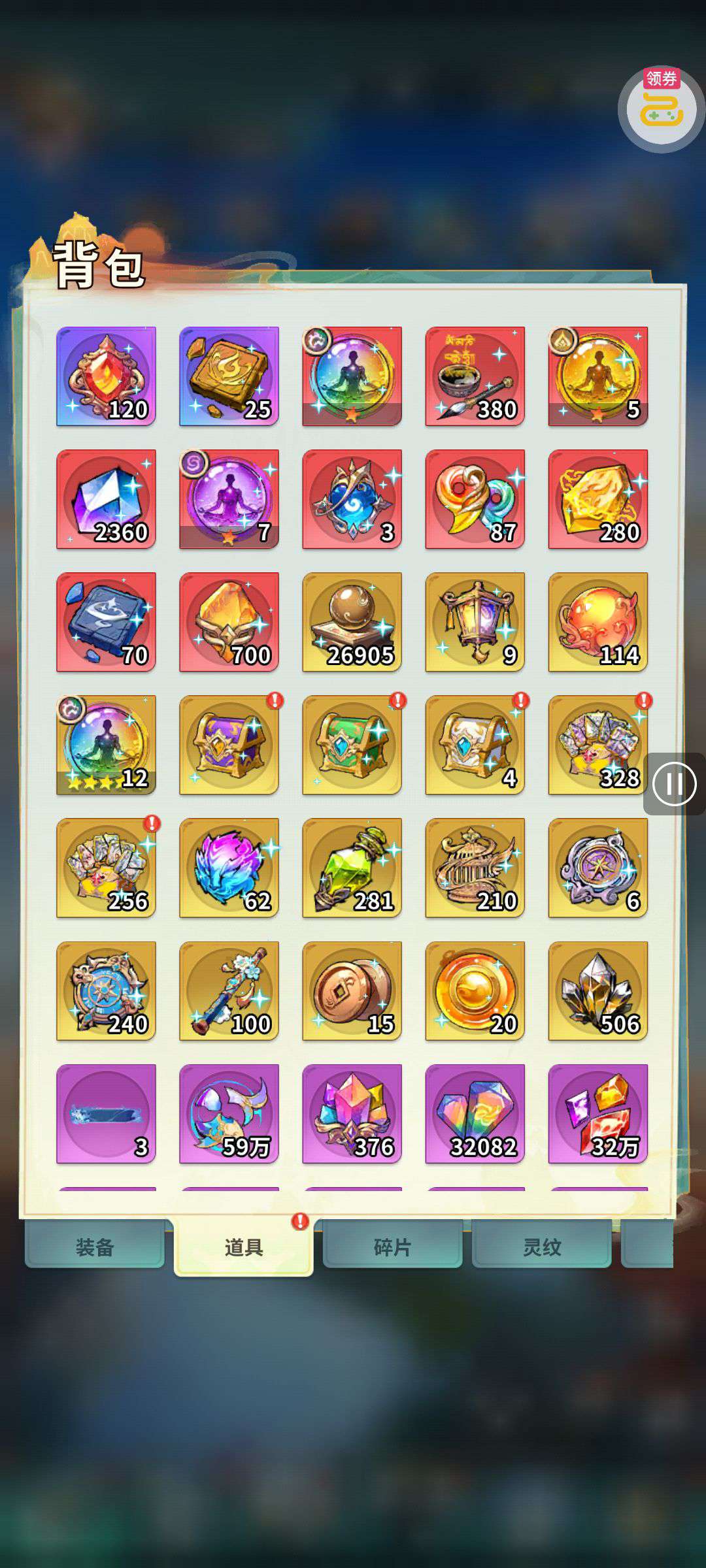
Task: Tap the flute item with count 100
Action: (229, 990)
